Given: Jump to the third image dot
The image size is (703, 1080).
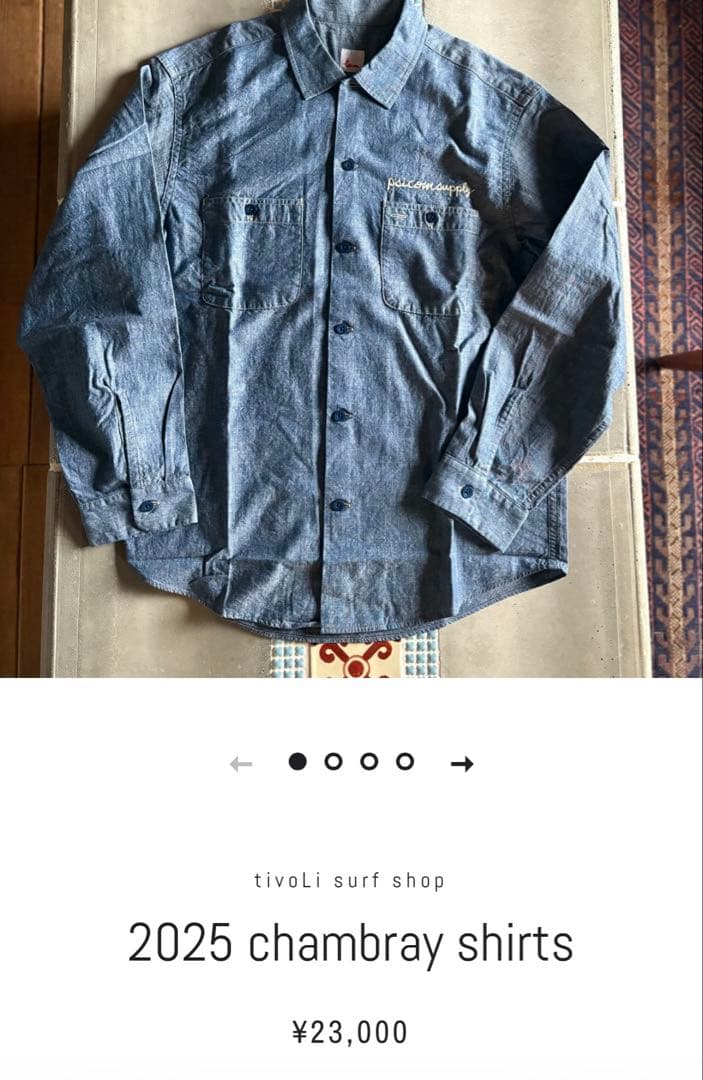Looking at the screenshot, I should tap(369, 762).
